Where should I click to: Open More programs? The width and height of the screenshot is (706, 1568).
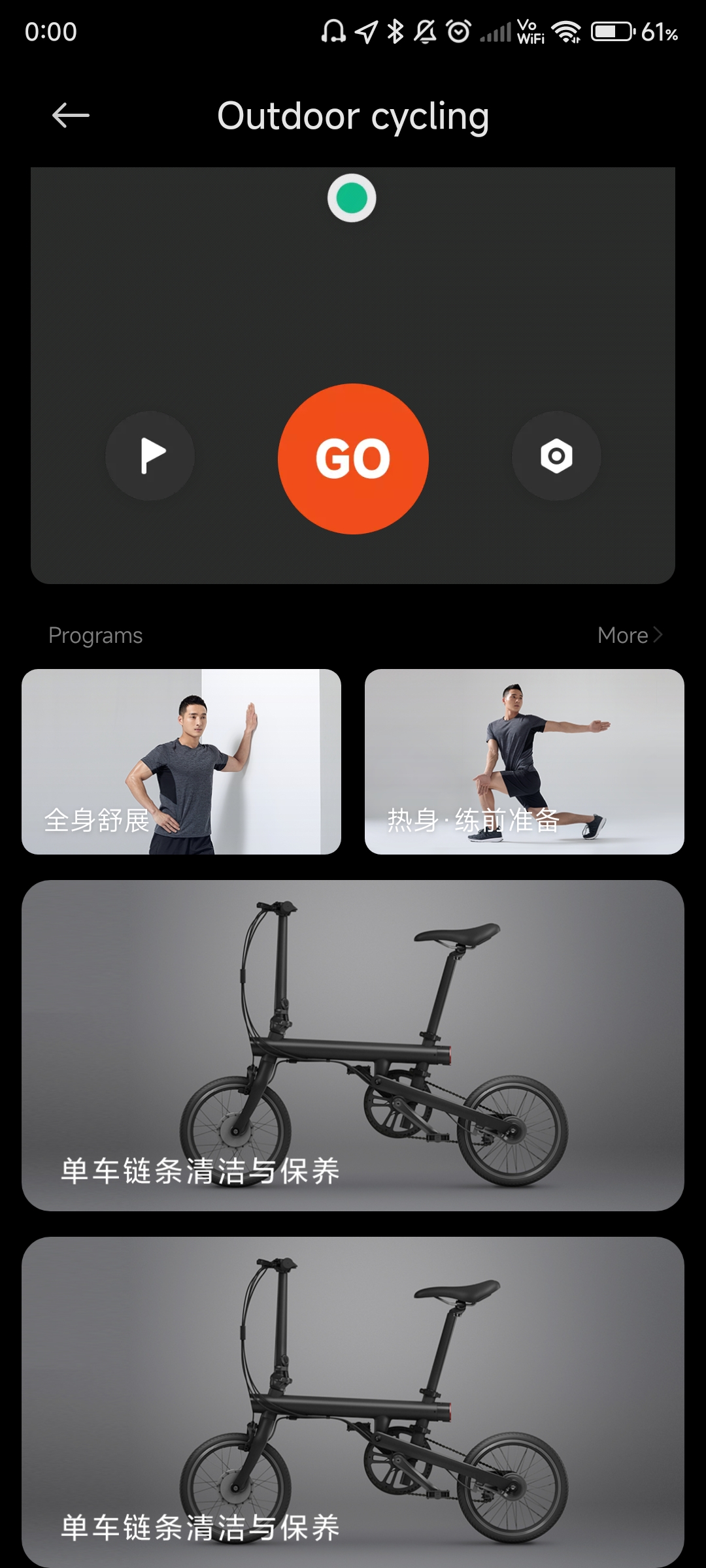click(630, 635)
